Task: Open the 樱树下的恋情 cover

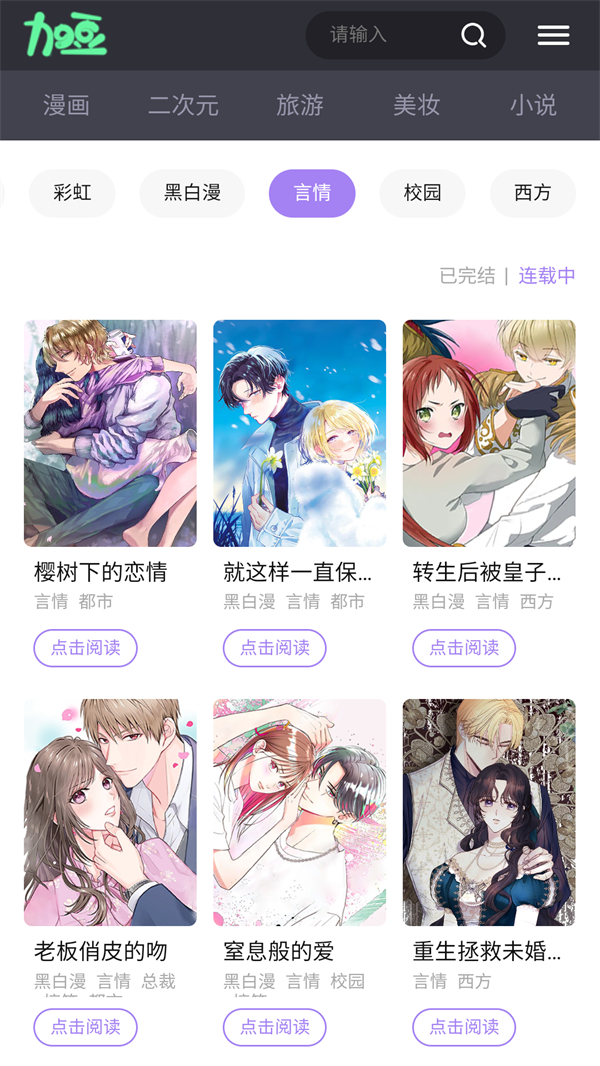Action: (x=110, y=433)
